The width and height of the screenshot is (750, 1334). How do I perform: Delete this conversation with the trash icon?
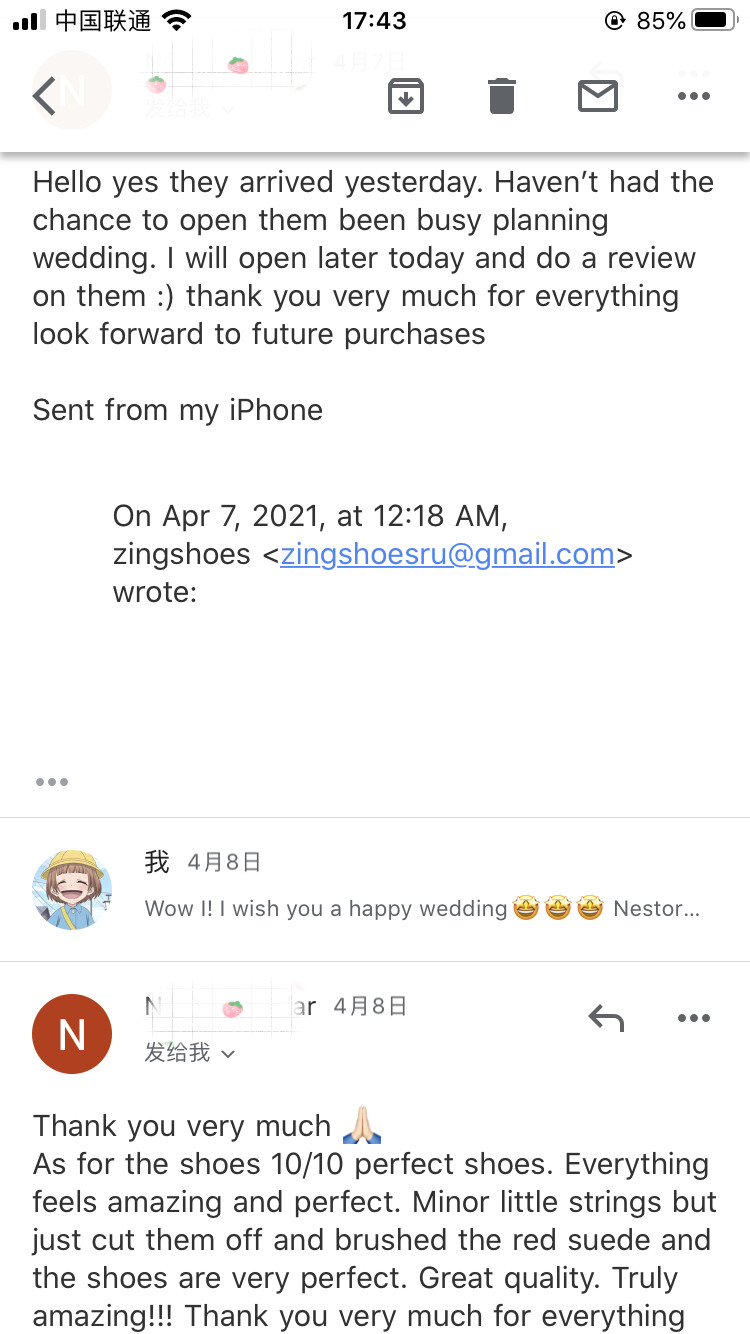(502, 96)
